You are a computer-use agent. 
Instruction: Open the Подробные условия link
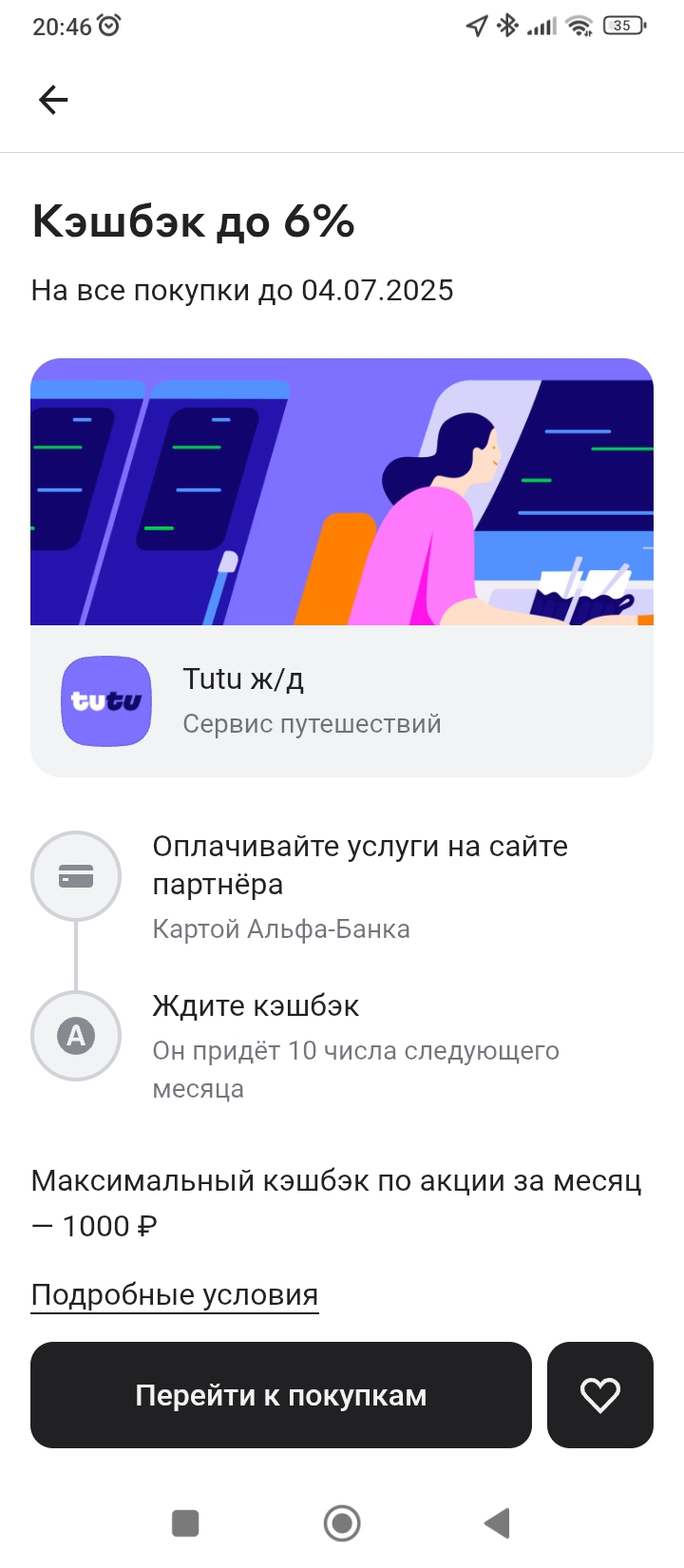[x=175, y=1295]
